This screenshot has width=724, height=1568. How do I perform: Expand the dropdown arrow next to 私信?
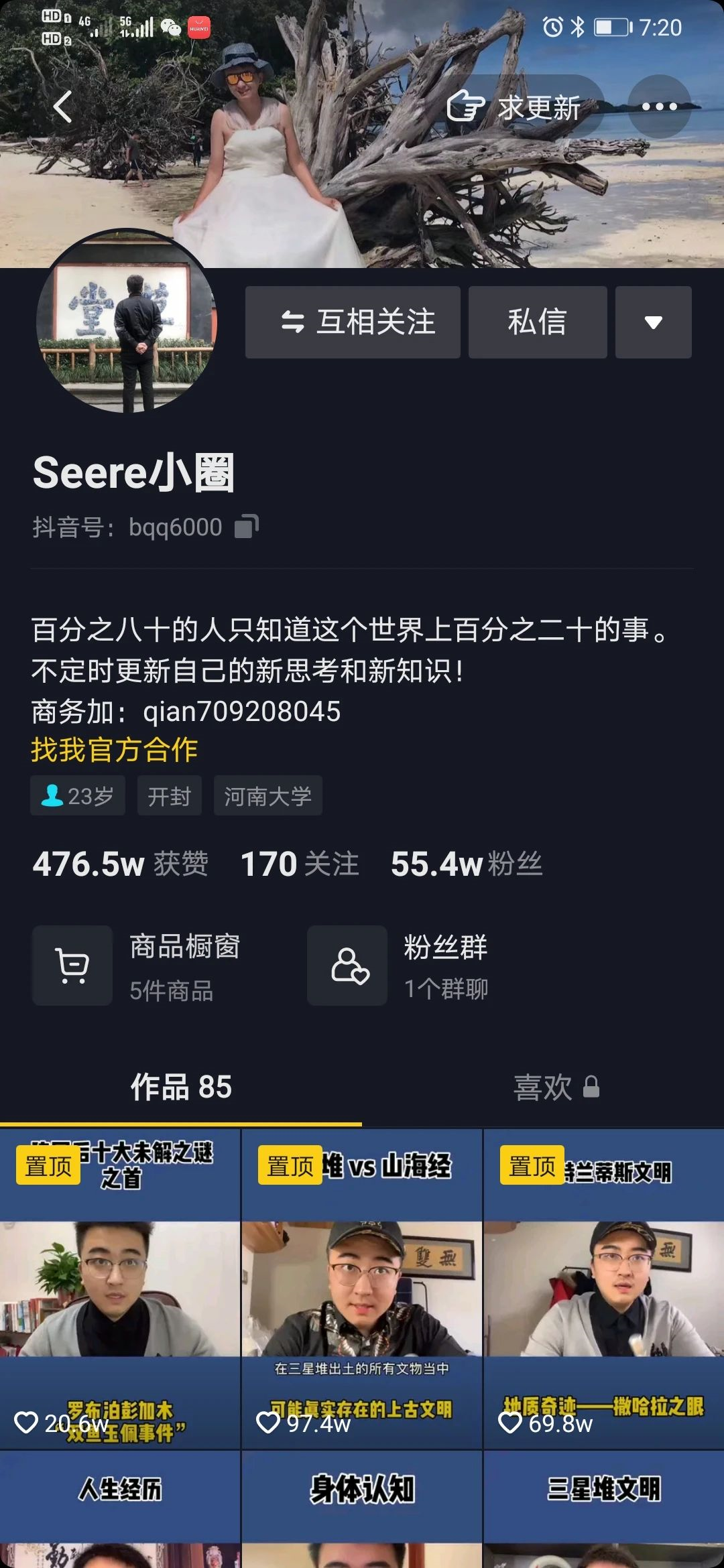[x=653, y=322]
